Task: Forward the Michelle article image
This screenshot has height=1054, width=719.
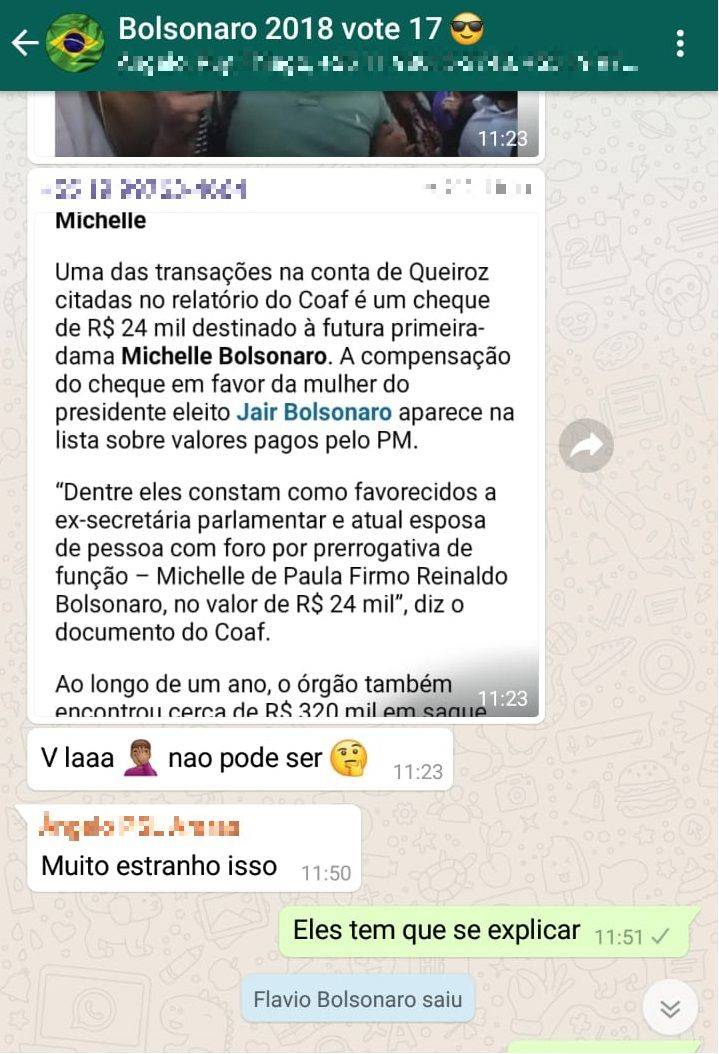Action: [586, 445]
